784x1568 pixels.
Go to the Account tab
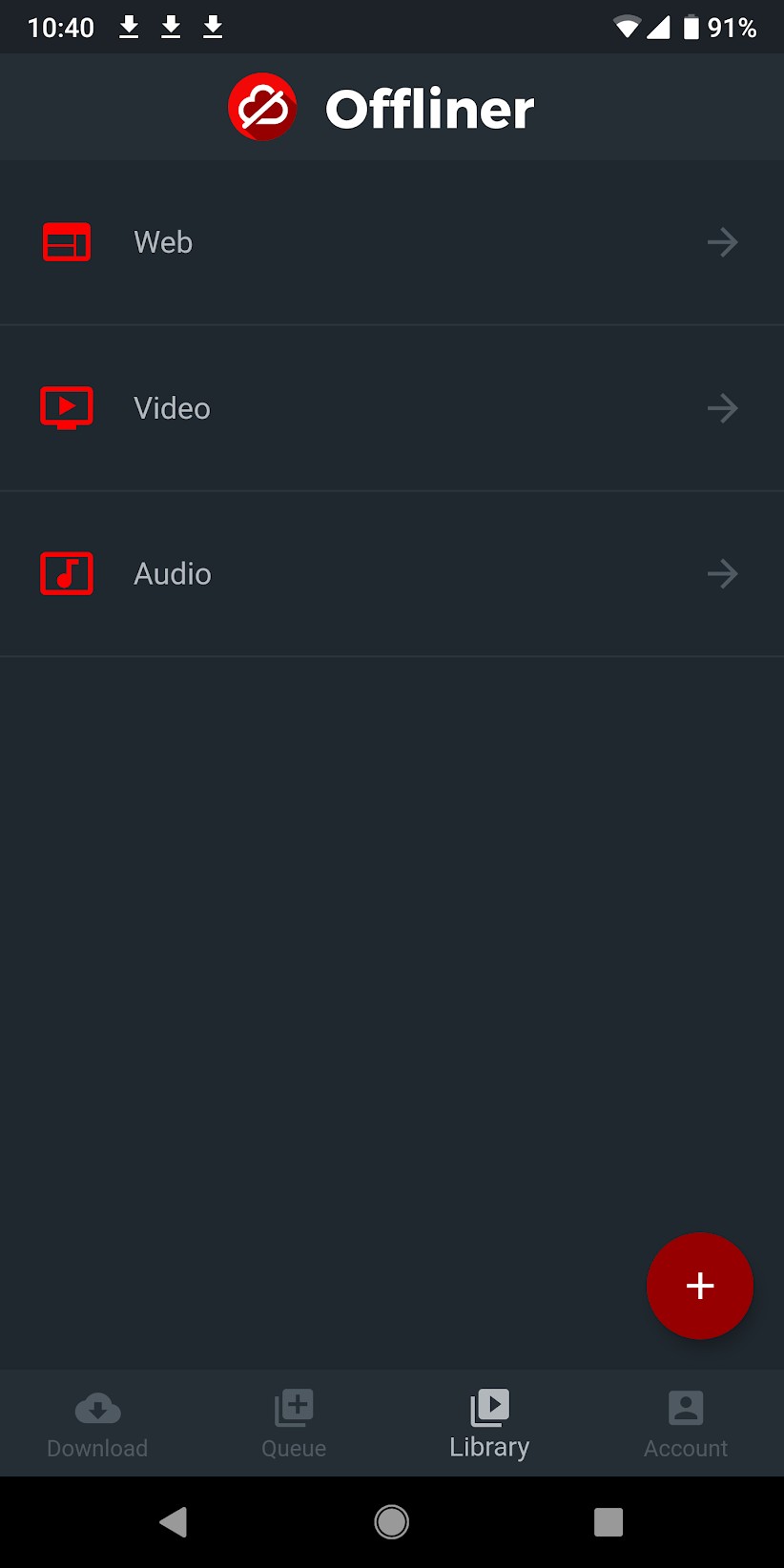pos(685,1425)
